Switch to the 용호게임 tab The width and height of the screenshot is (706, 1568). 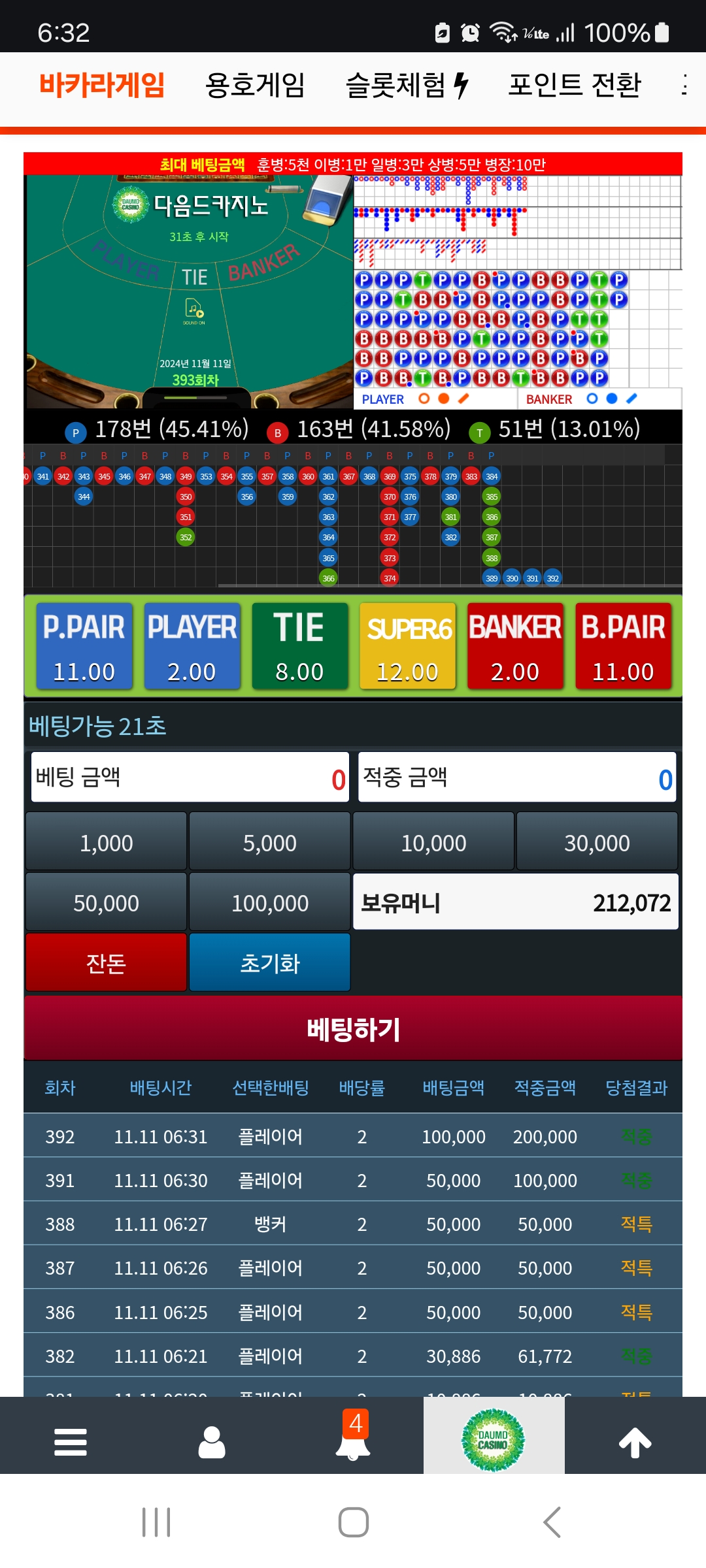pos(255,85)
